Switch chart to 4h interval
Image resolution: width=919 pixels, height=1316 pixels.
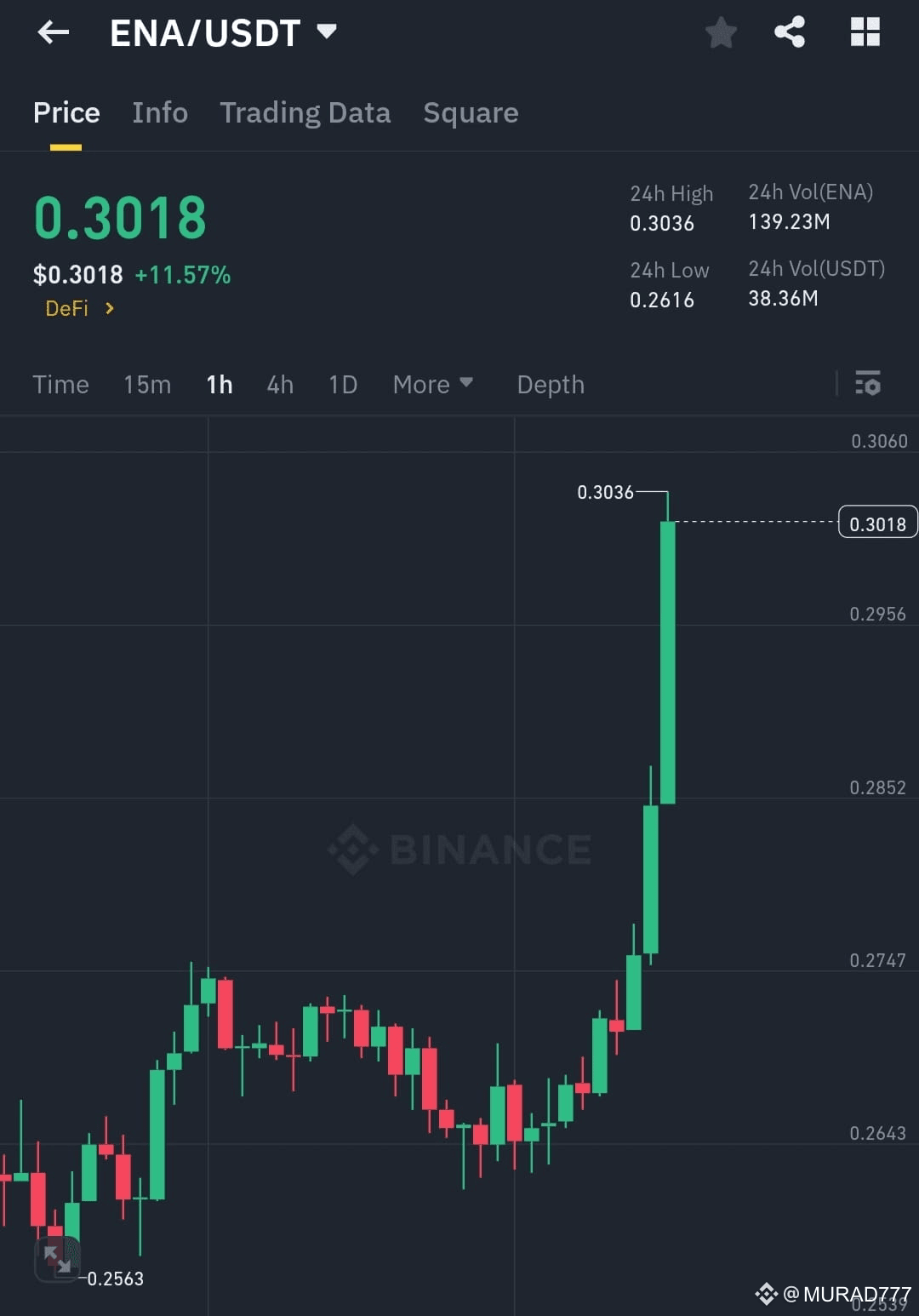pyautogui.click(x=279, y=385)
